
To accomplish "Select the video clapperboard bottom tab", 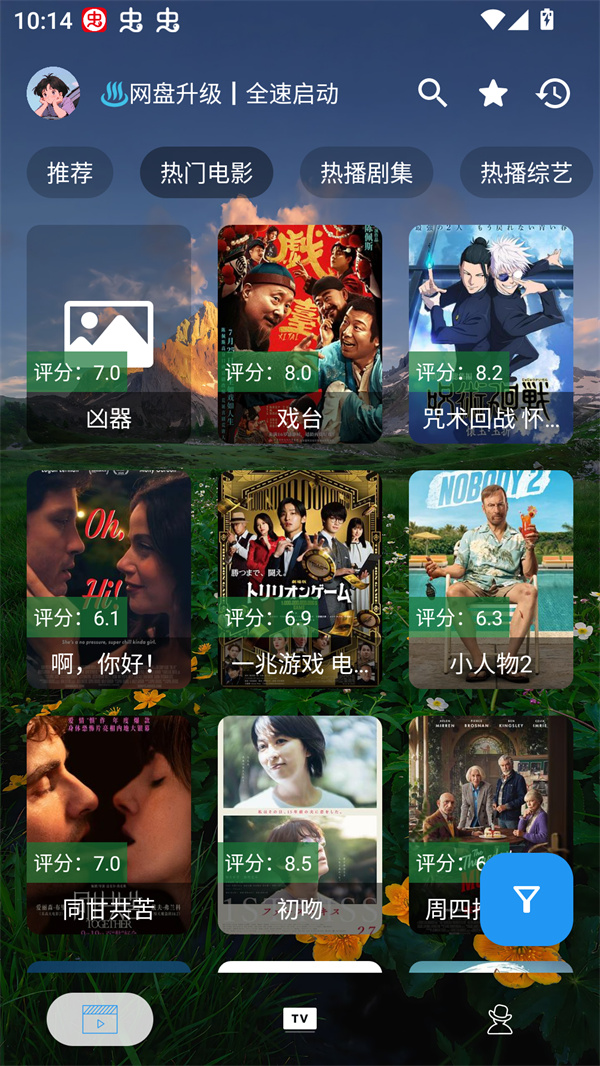I will (x=100, y=1019).
